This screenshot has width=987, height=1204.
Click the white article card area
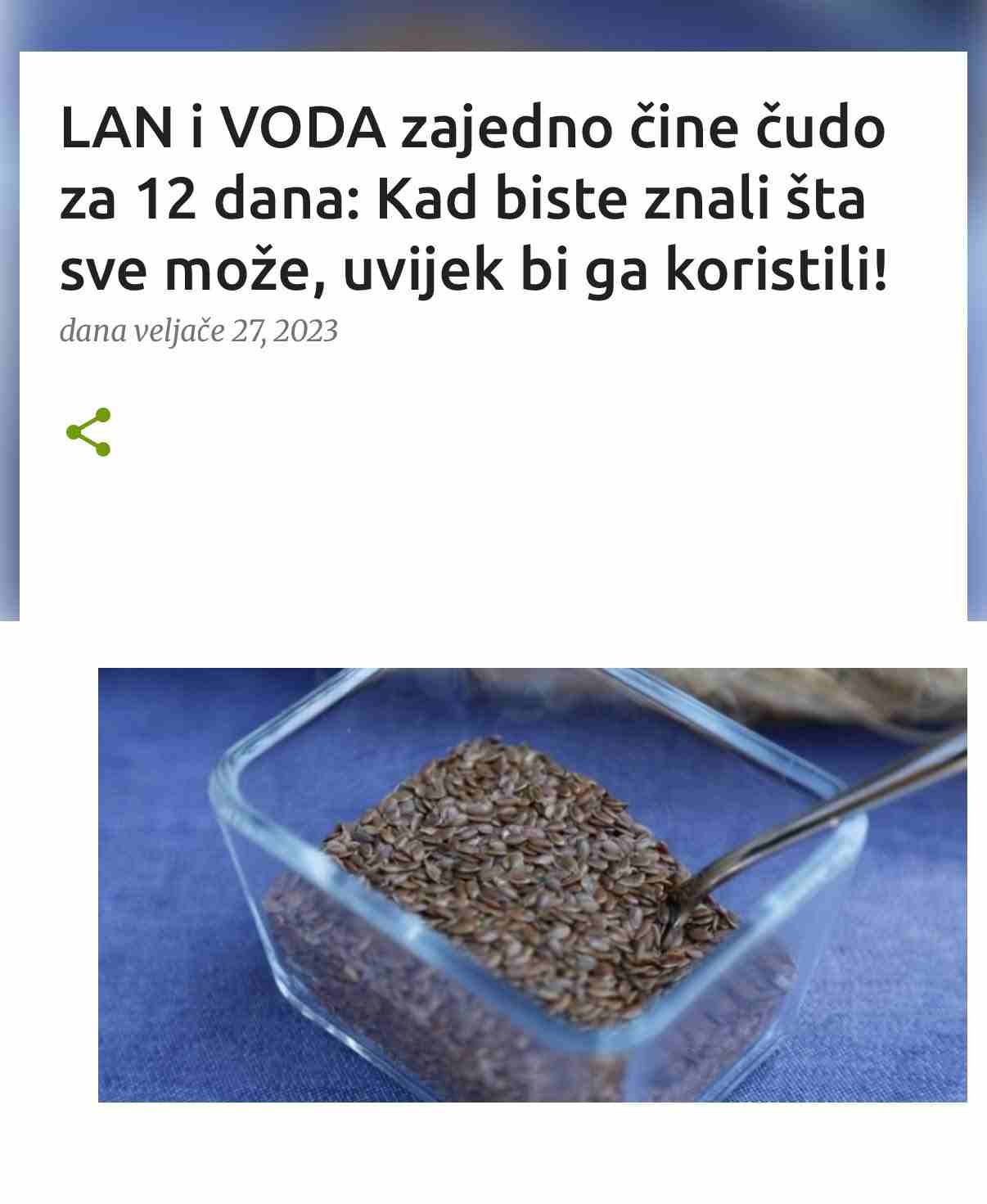coord(491,532)
